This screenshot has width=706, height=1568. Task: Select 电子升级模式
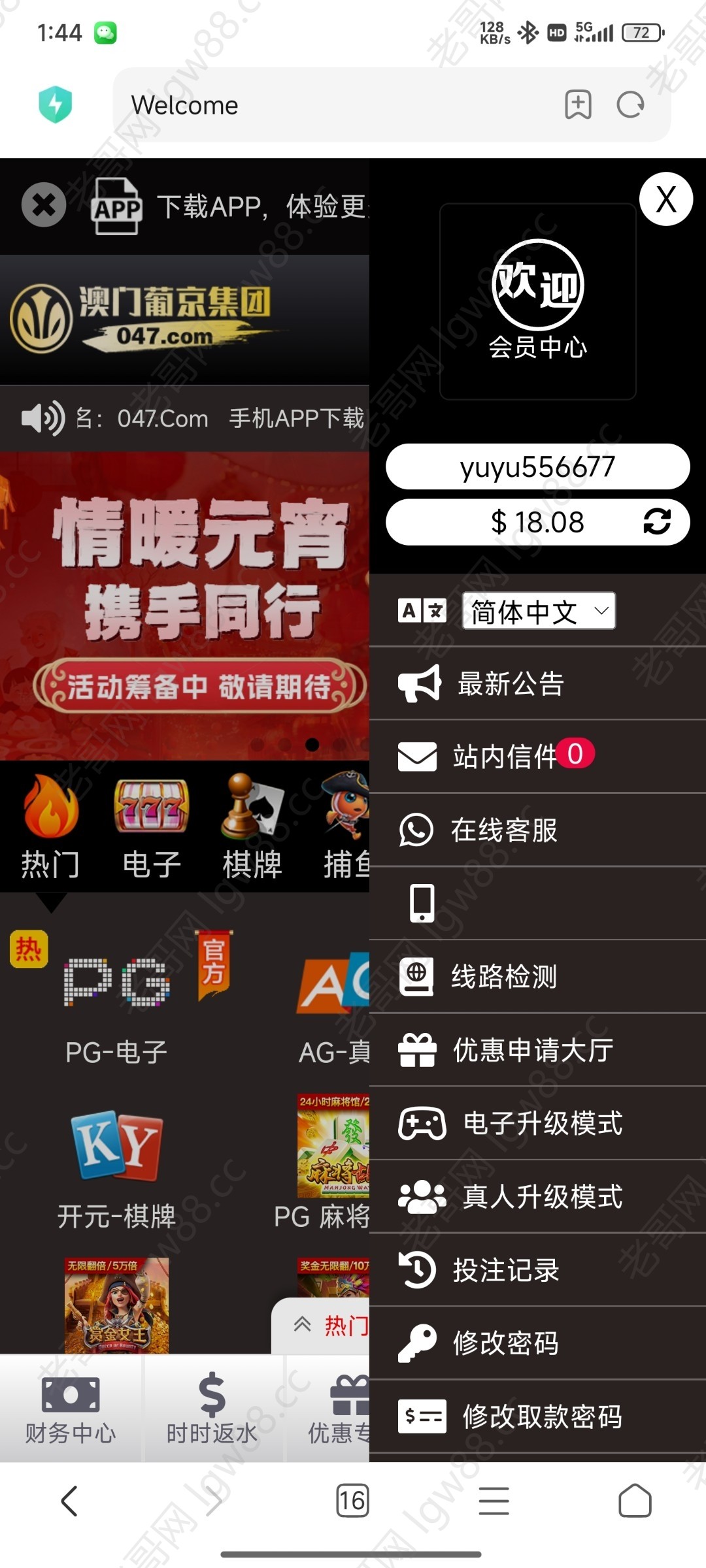point(541,1123)
